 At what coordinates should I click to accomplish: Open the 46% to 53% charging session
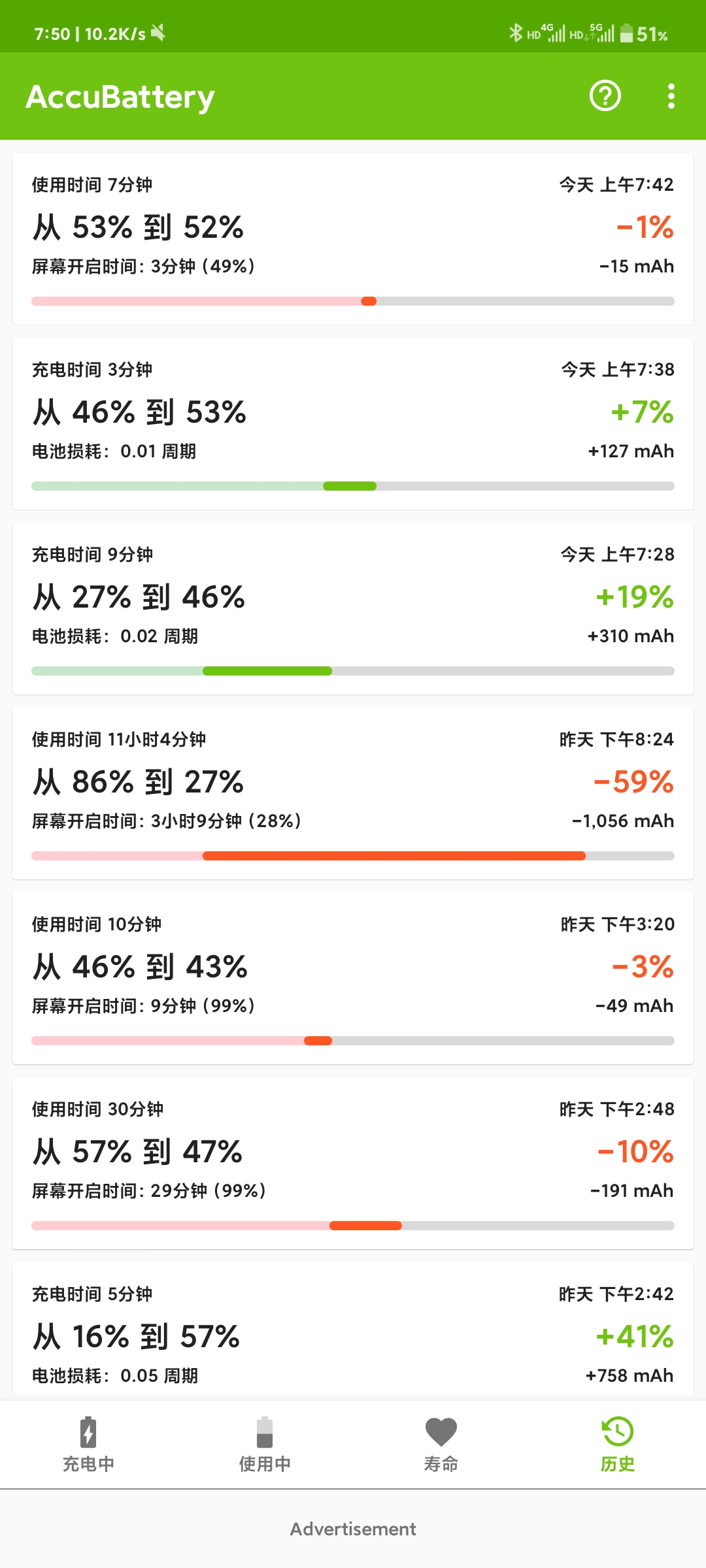[x=353, y=424]
